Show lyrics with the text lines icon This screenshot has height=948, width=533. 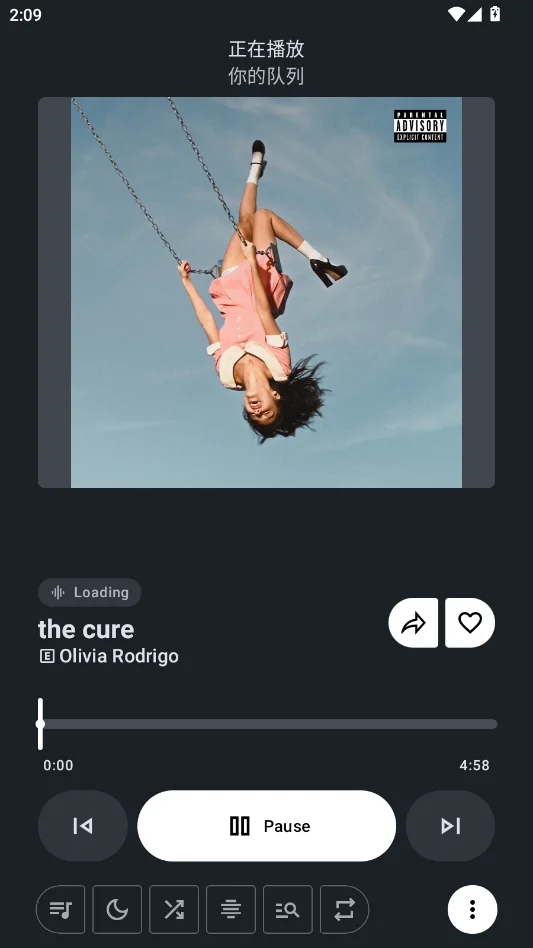tap(231, 909)
